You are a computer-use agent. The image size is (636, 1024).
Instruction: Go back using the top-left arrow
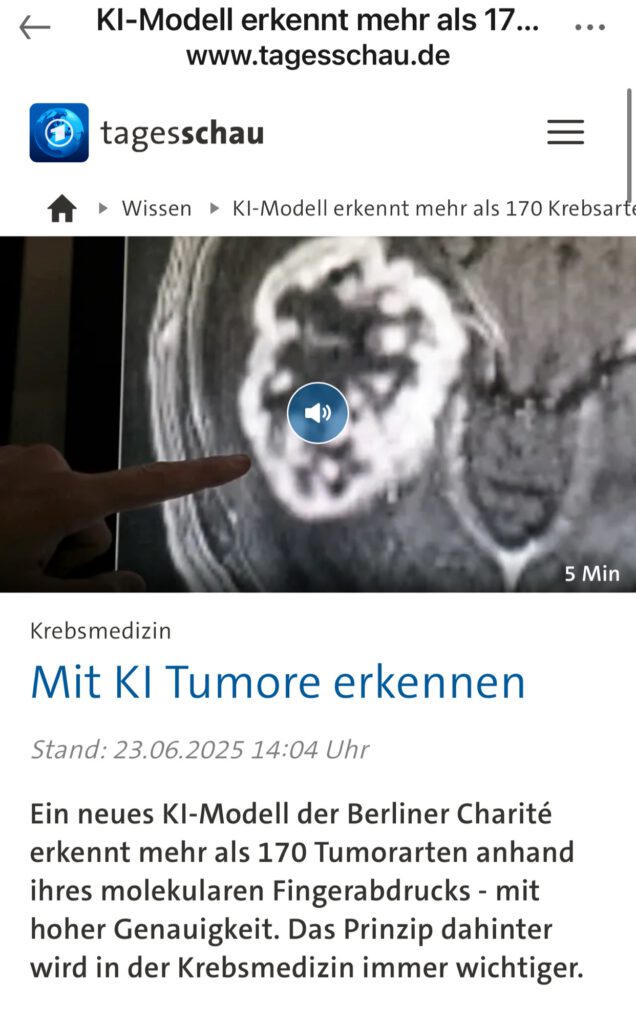click(x=34, y=28)
